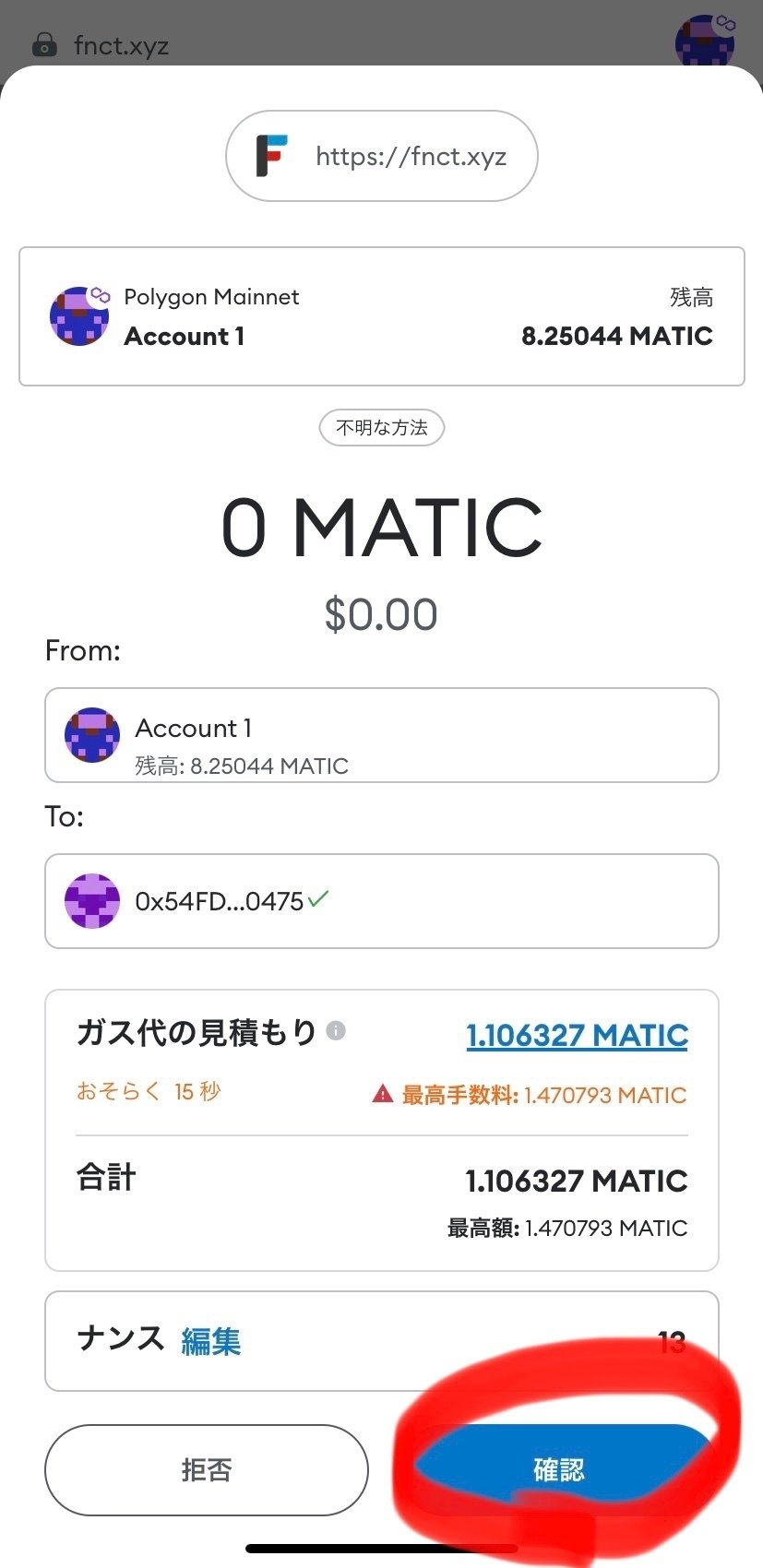
Task: Open the Polygon Mainnet Account 1 card
Action: tap(382, 316)
